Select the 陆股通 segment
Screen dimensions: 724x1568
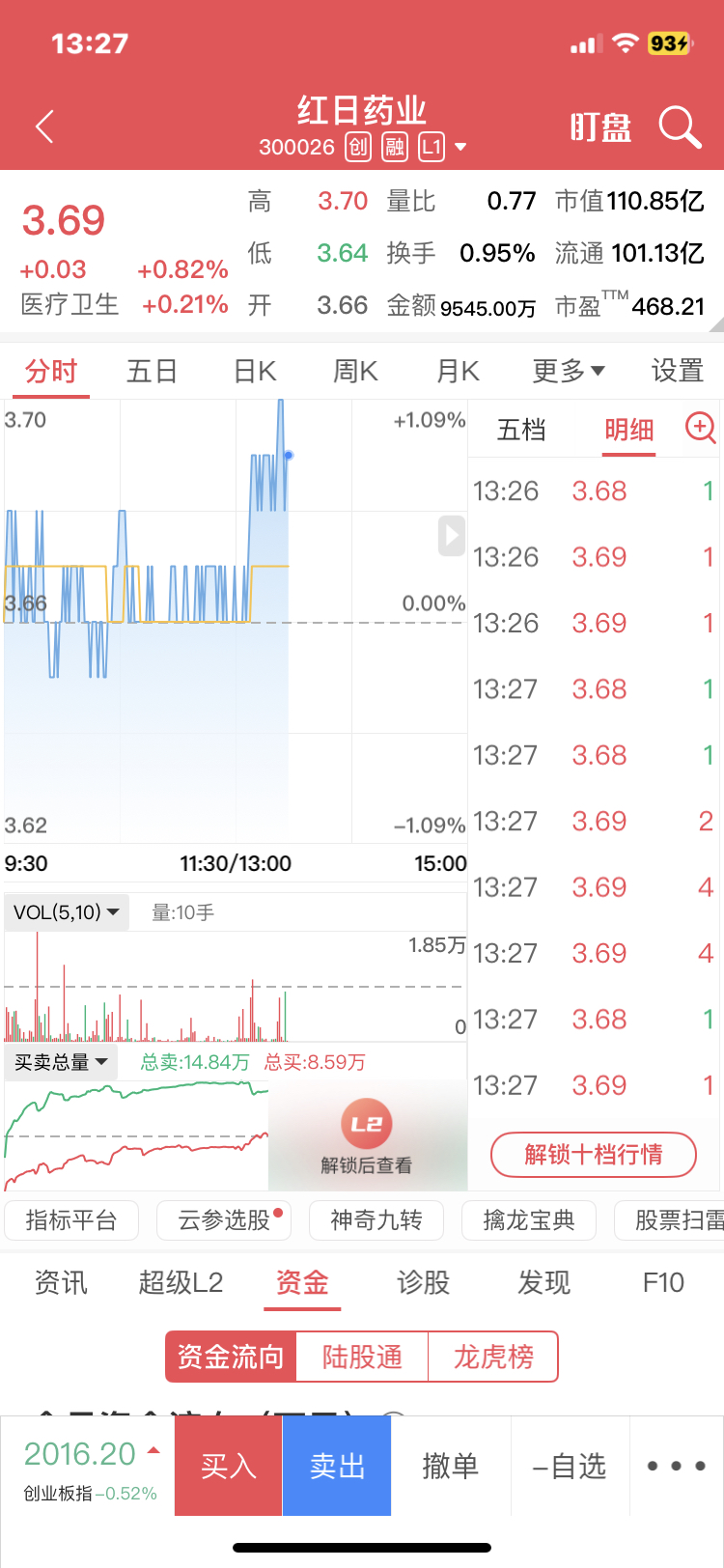coord(362,1357)
